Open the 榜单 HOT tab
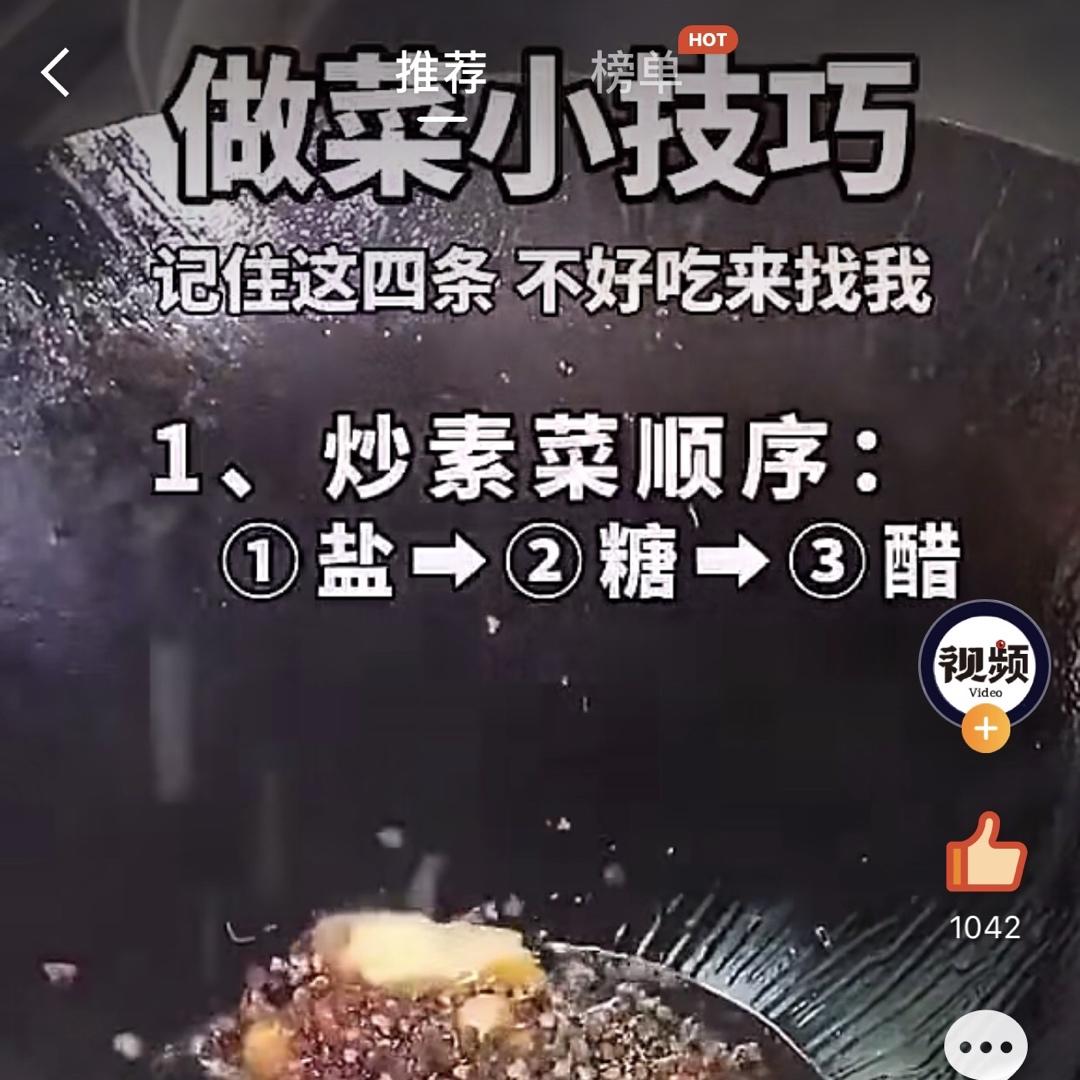Viewport: 1080px width, 1080px height. click(x=636, y=73)
